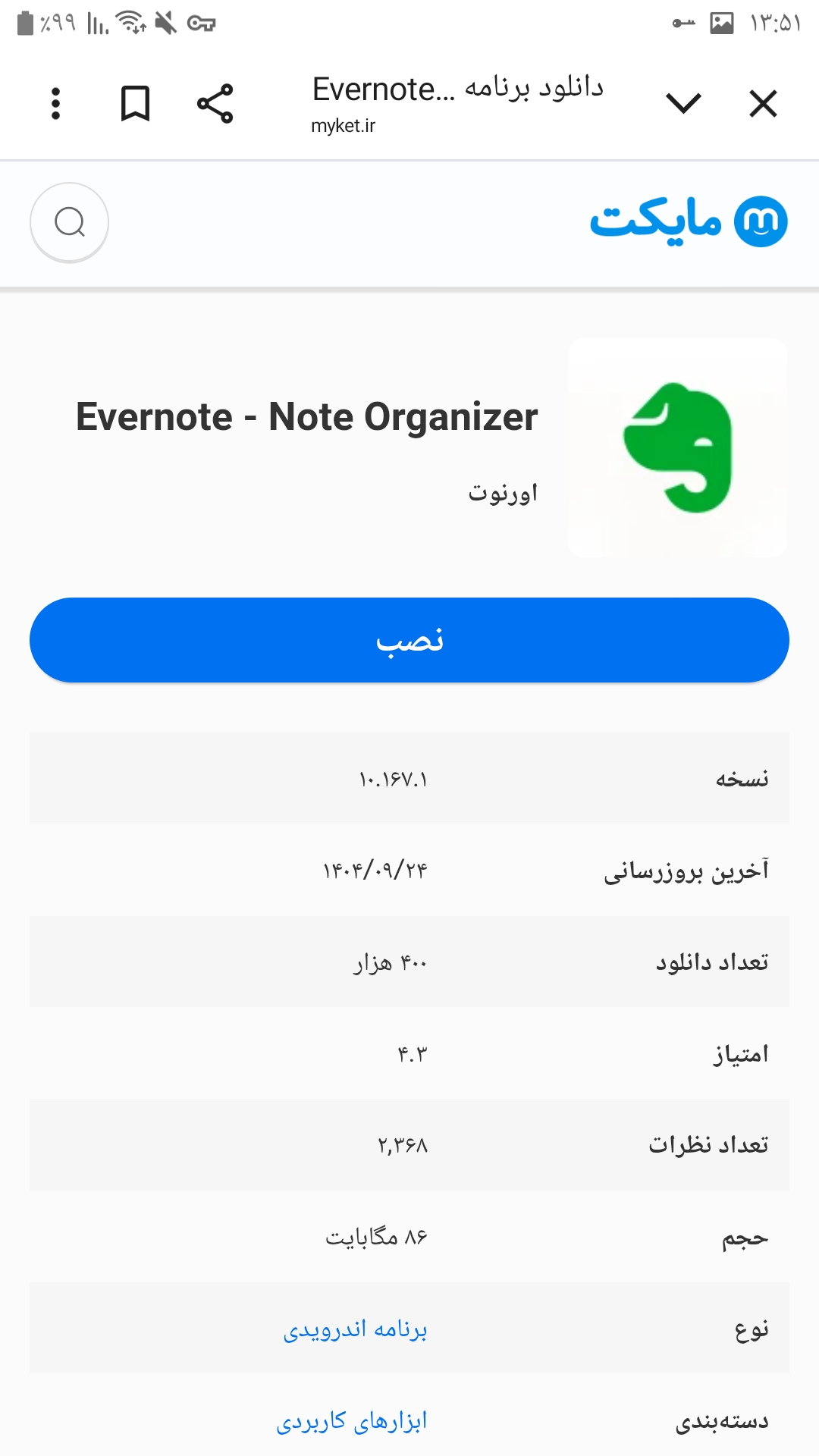Open the ابزارهای کاربردی category link
This screenshot has height=1456, width=819.
(x=351, y=1420)
